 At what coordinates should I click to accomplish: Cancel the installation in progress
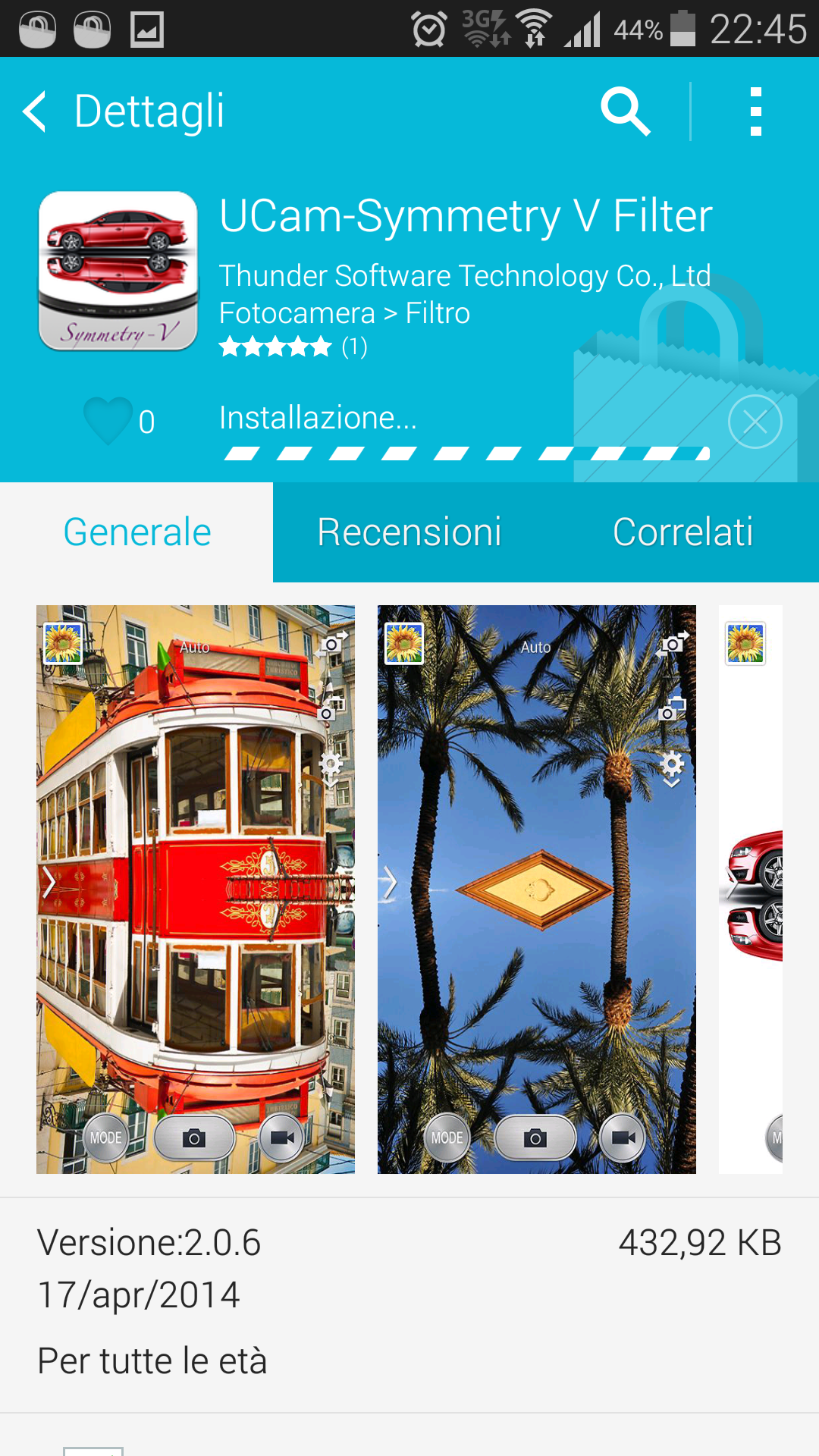click(755, 422)
